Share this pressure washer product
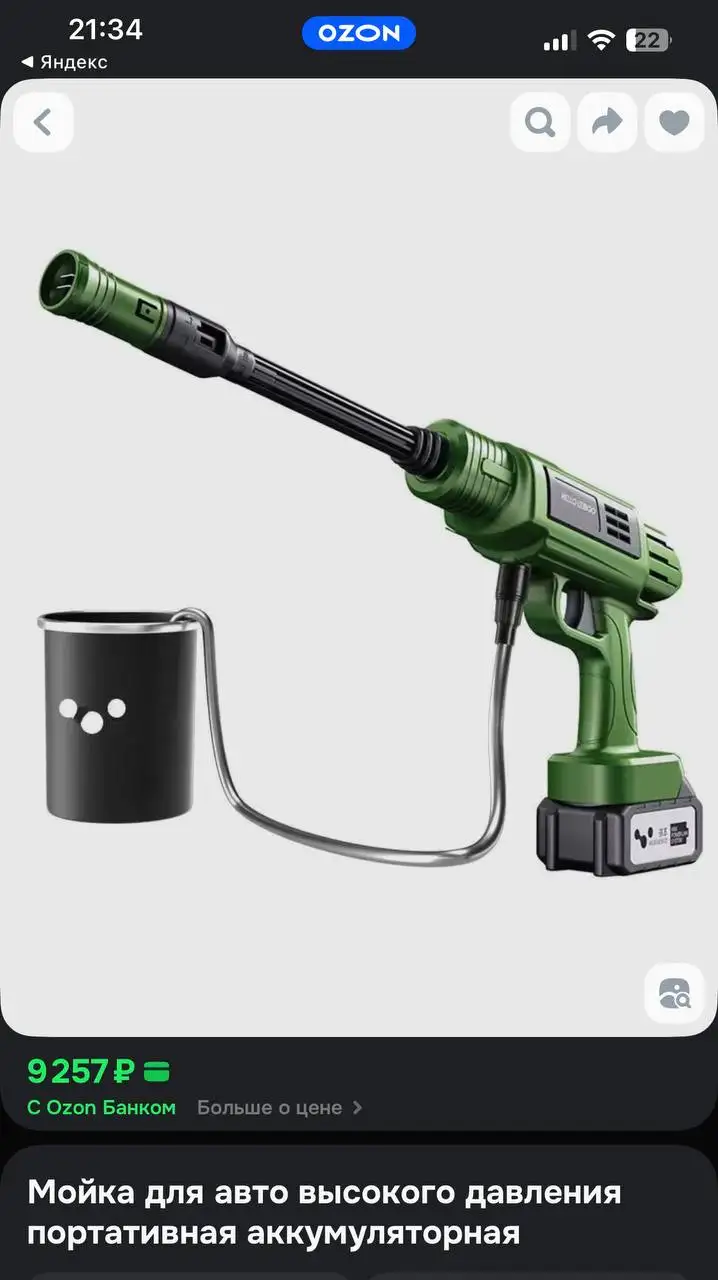This screenshot has width=718, height=1280. coord(607,123)
